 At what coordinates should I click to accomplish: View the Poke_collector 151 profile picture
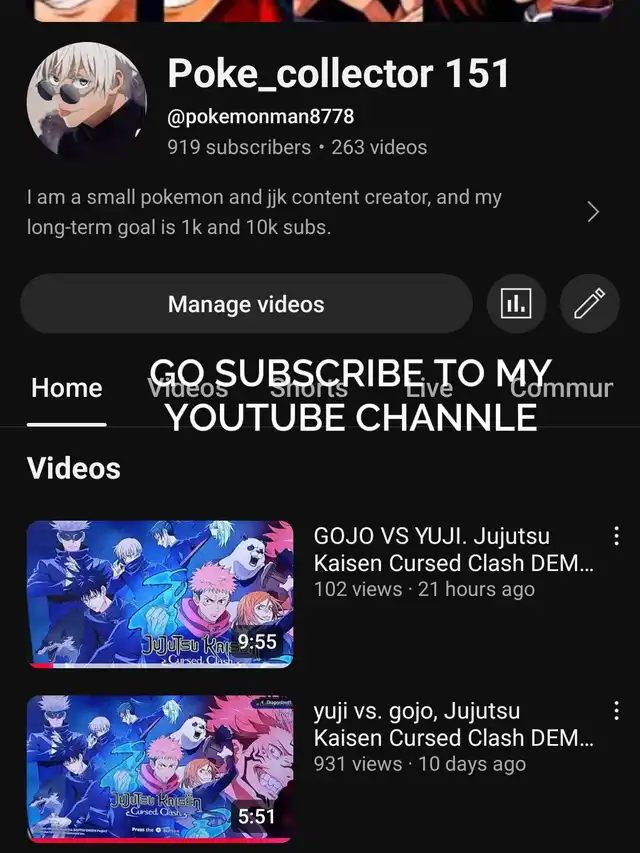point(87,101)
